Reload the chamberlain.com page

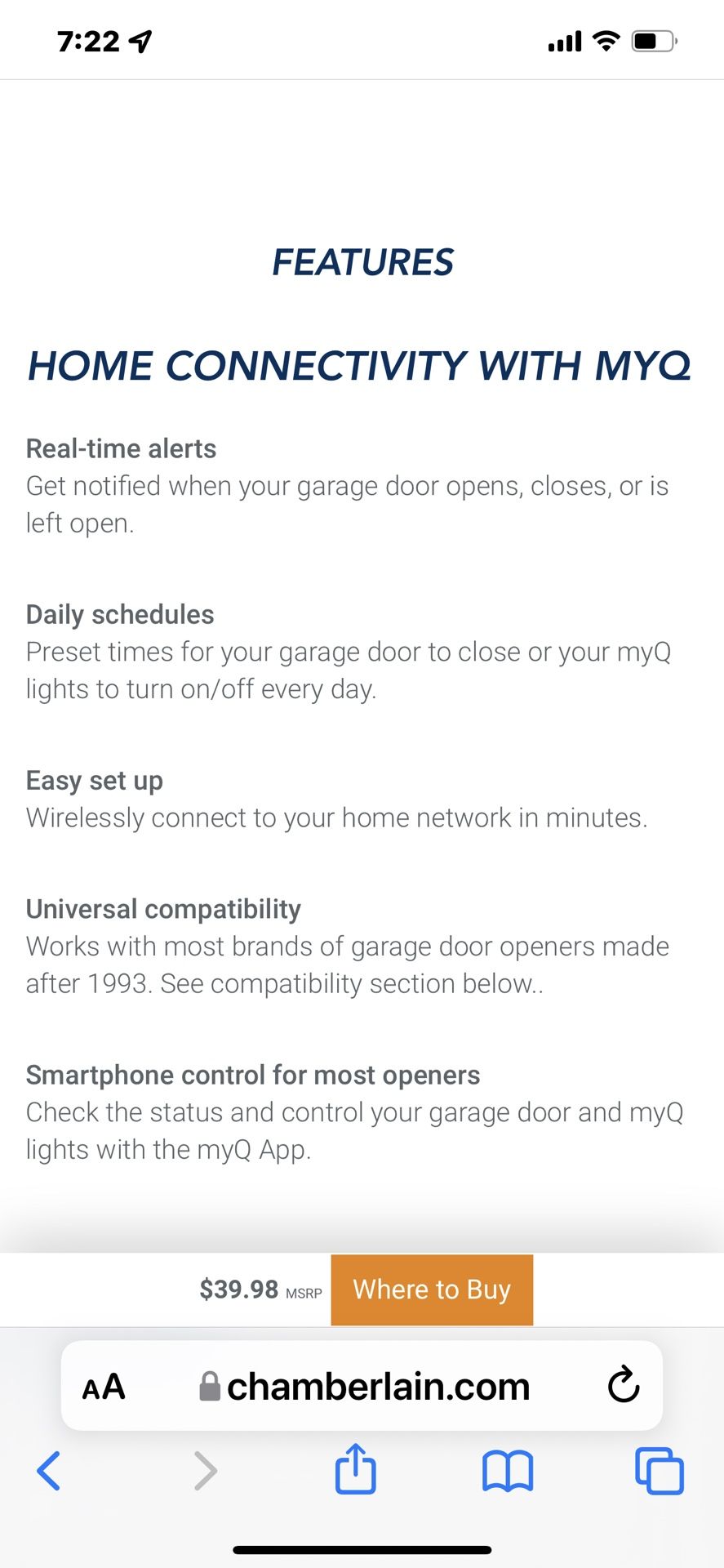624,1385
